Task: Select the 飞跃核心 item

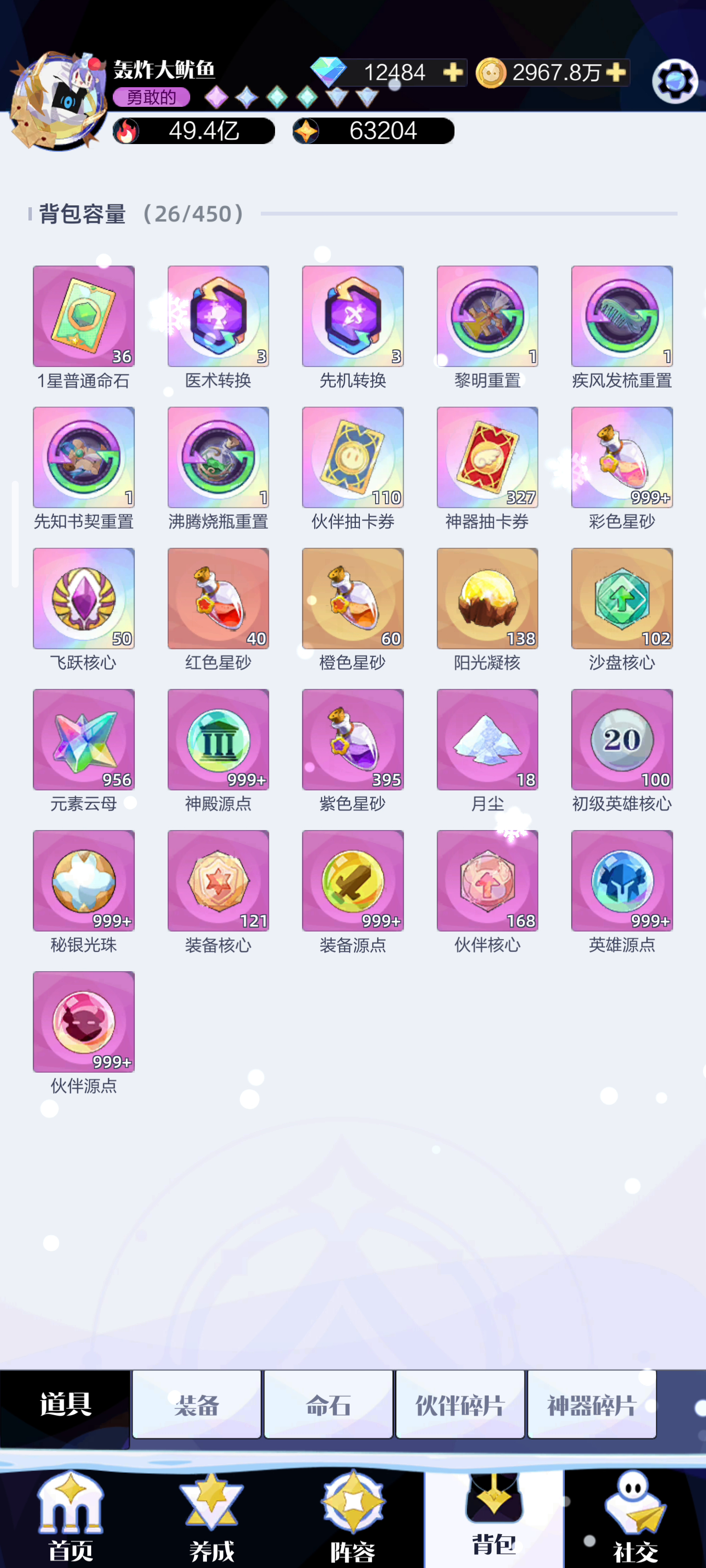Action: tap(83, 598)
